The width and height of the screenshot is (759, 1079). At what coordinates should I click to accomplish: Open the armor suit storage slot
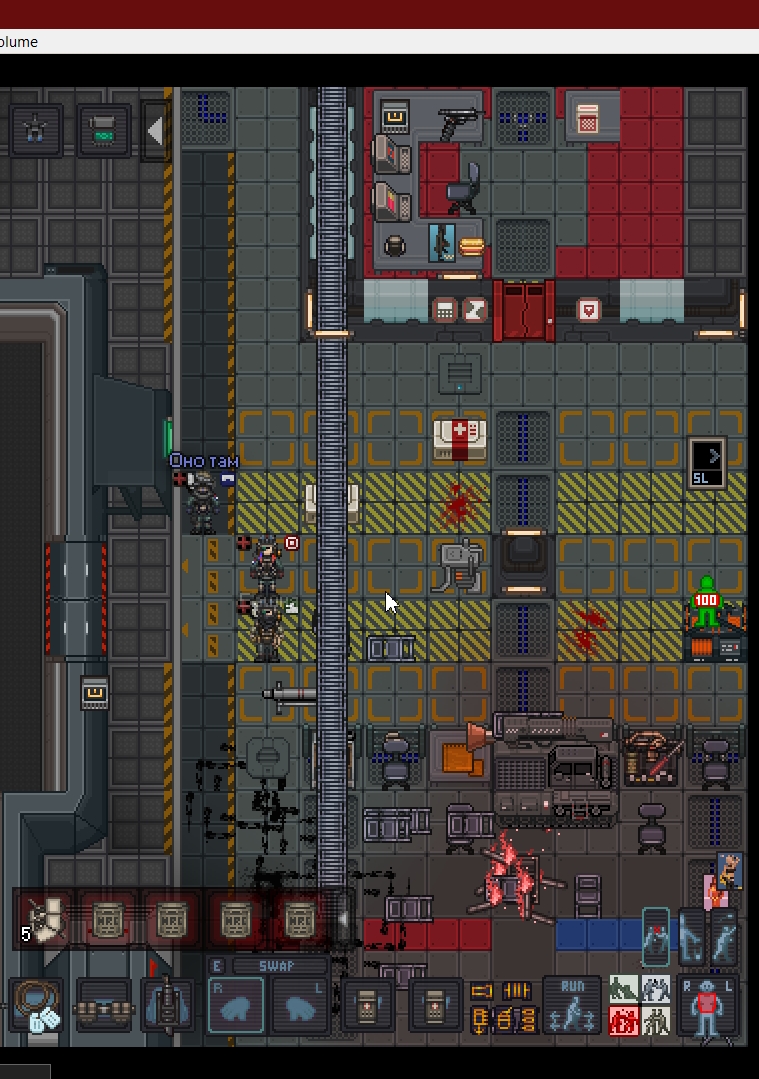168,1005
